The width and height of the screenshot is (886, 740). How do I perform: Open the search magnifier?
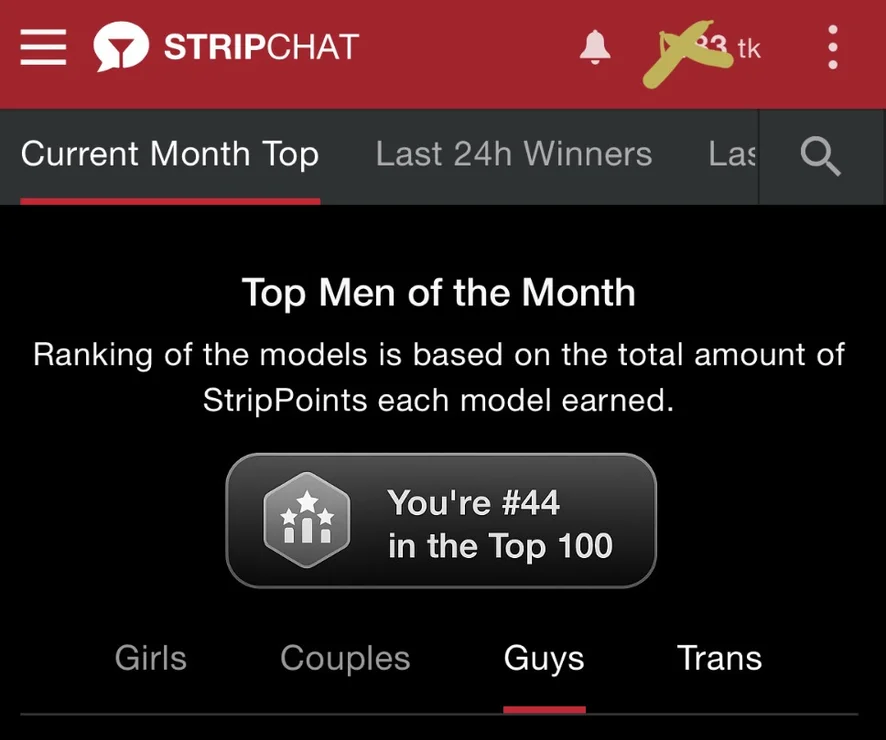tap(821, 157)
